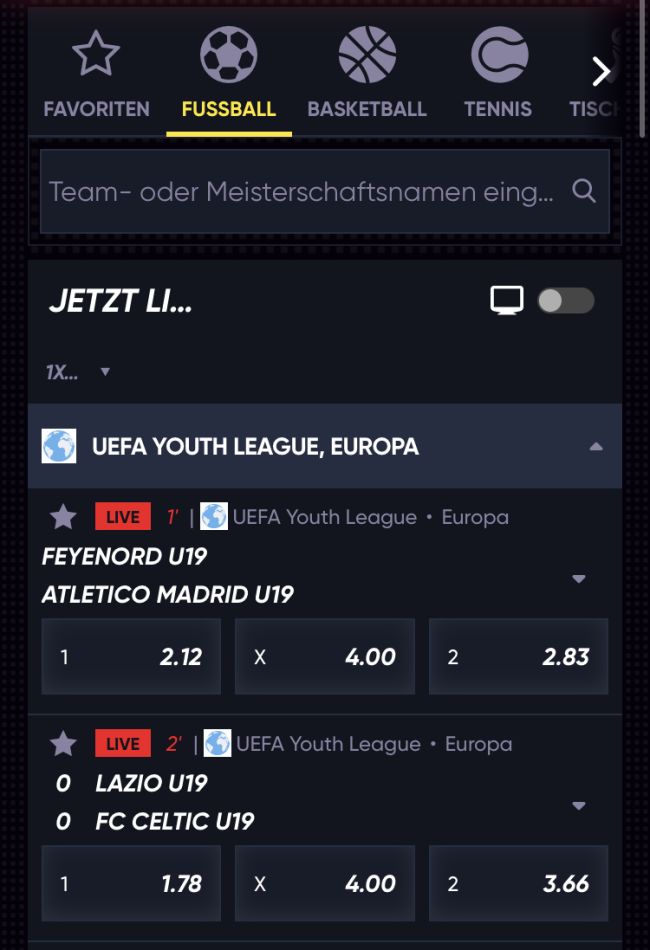The width and height of the screenshot is (650, 950).
Task: Select the draw at 4.00 for Lazio match
Action: pyautogui.click(x=324, y=884)
